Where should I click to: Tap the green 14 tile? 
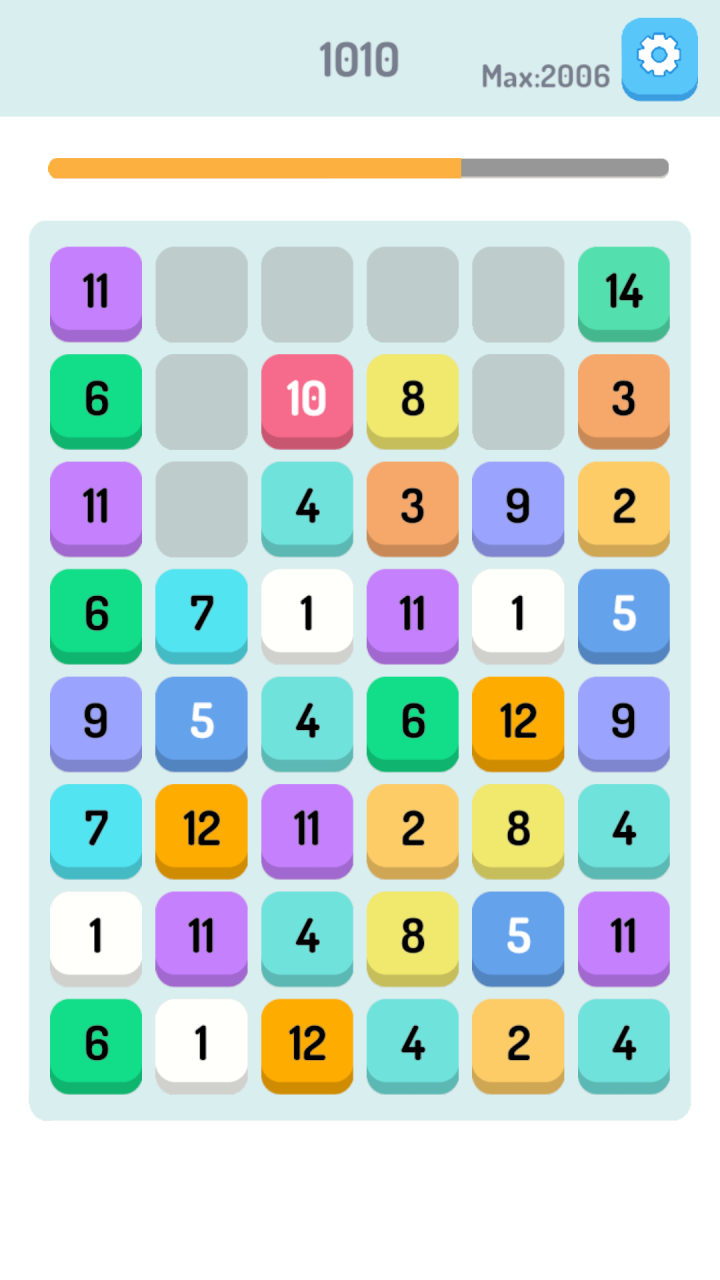[x=624, y=291]
